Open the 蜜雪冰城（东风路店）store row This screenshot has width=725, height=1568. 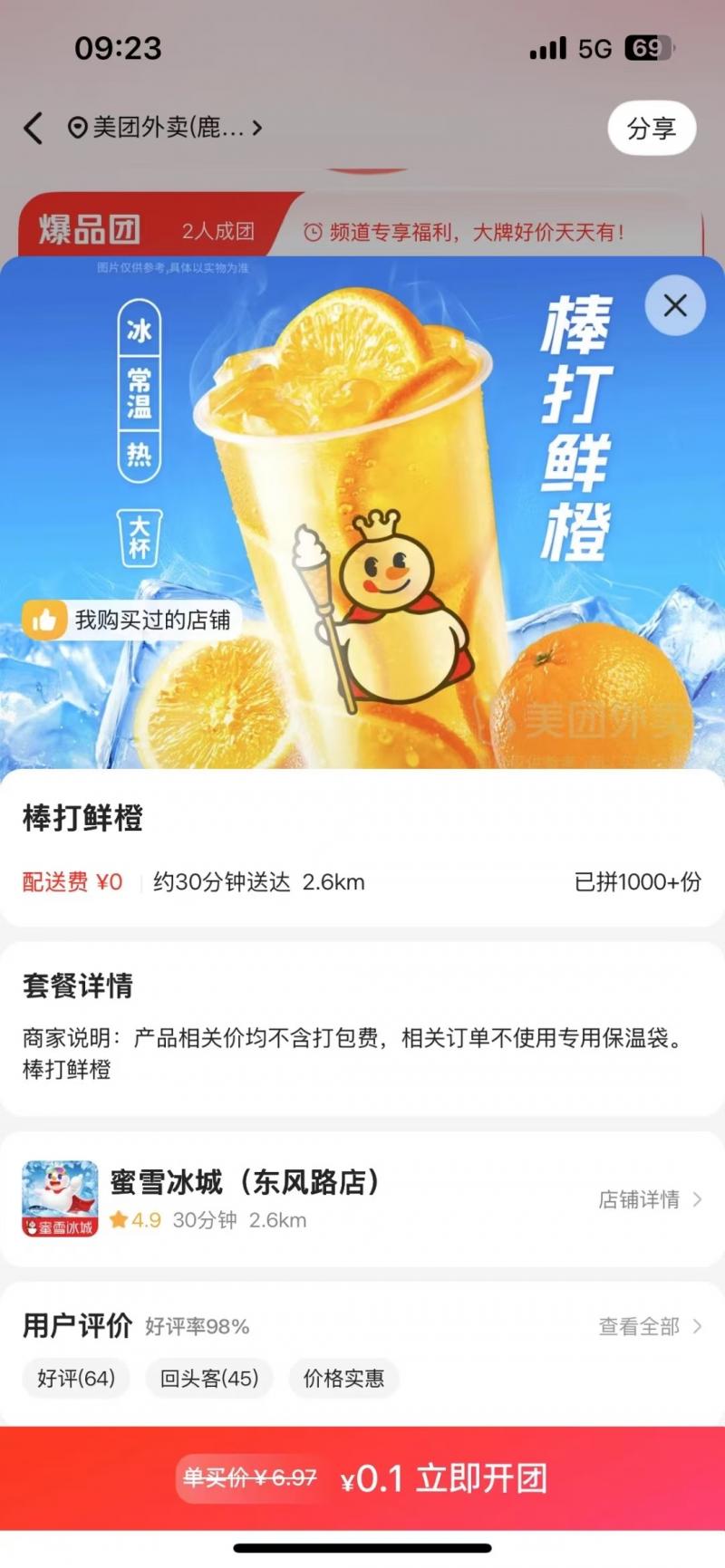[362, 1198]
